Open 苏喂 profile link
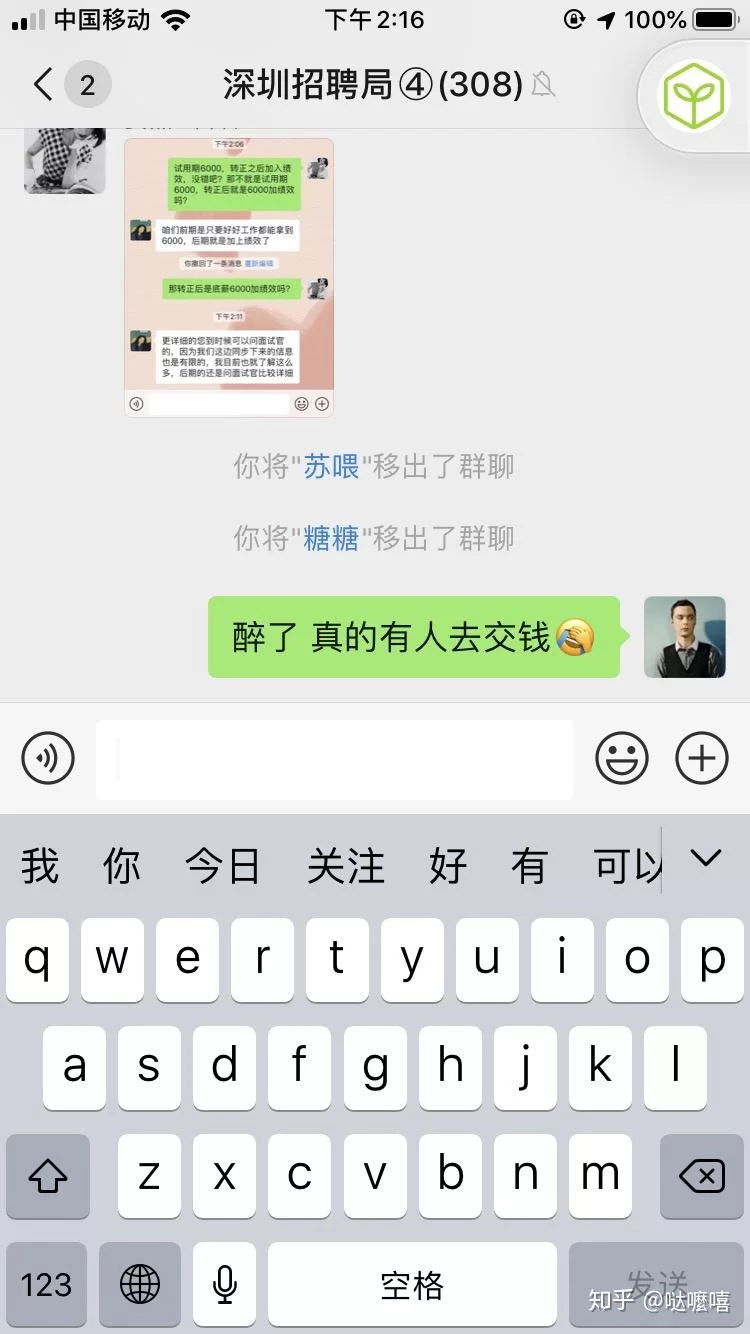This screenshot has height=1334, width=750. (x=331, y=466)
